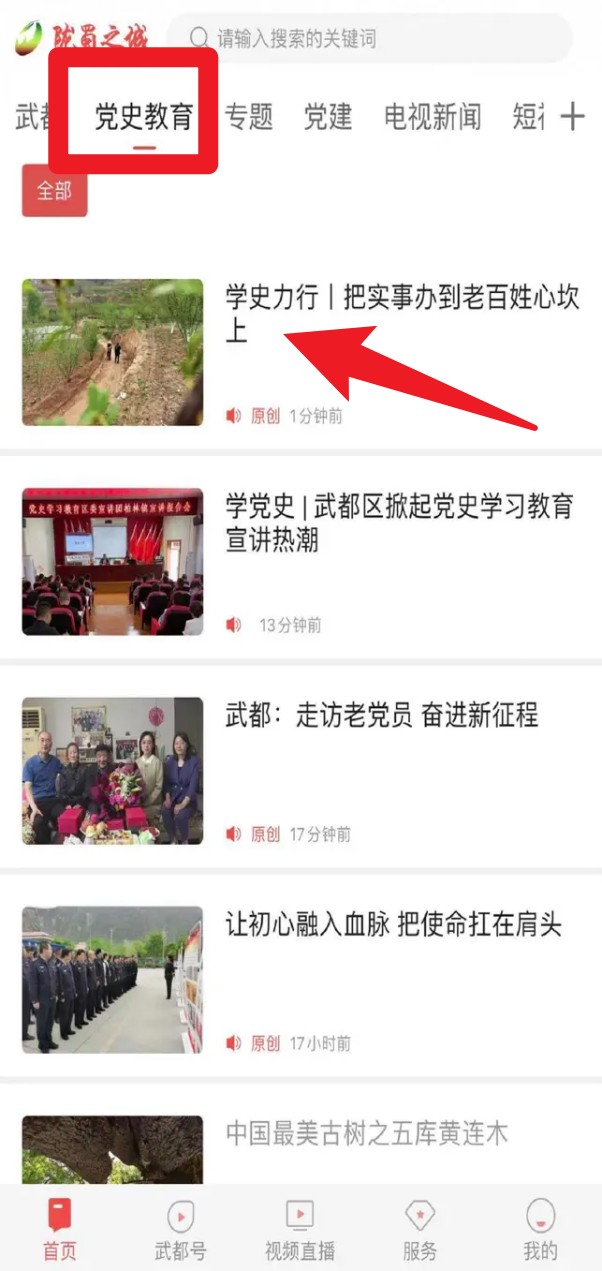Open the 党建 tab

click(328, 117)
